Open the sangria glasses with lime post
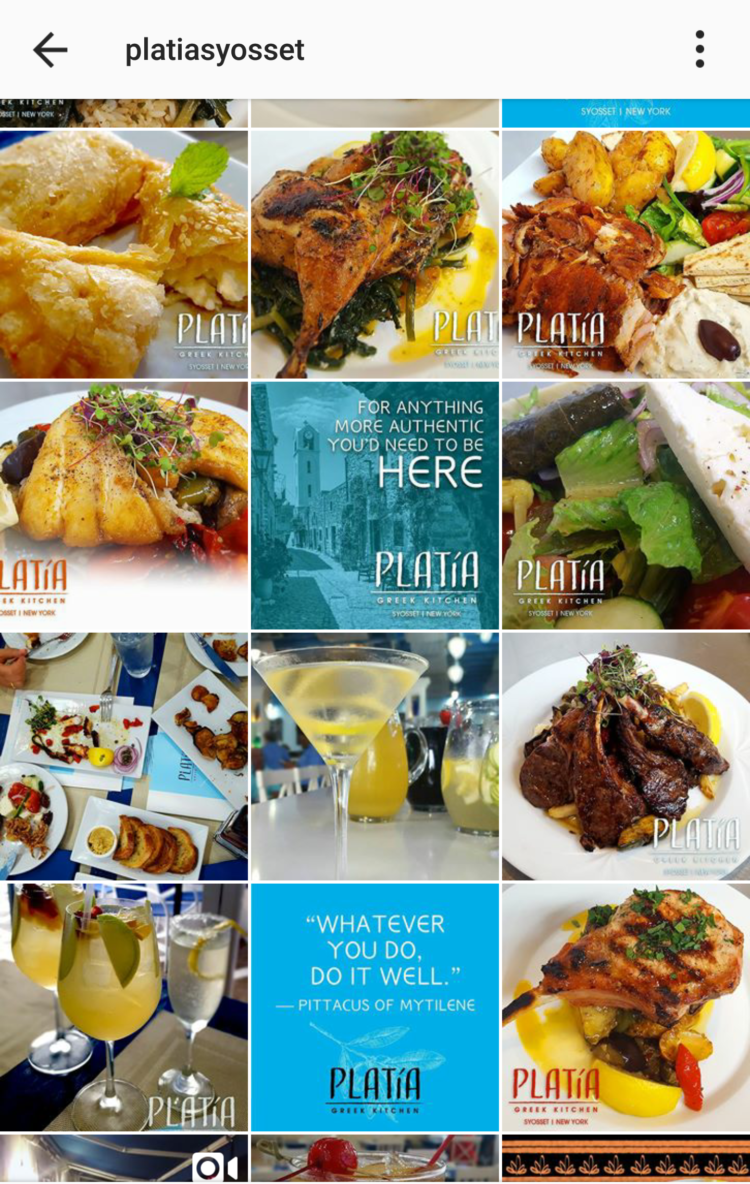Screen dimensions: 750x1184 [x=123, y=1007]
